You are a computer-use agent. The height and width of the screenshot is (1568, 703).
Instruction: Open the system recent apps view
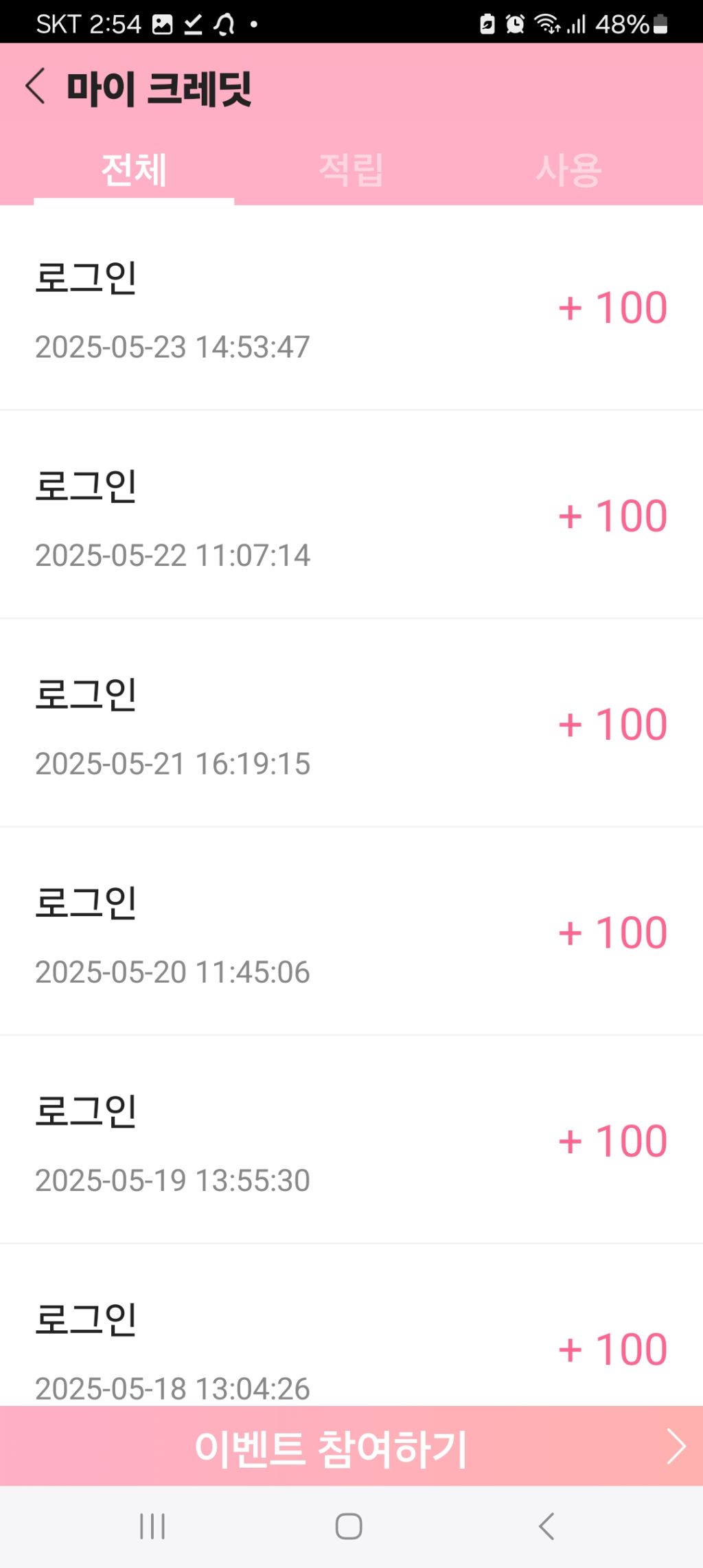pos(152,1526)
